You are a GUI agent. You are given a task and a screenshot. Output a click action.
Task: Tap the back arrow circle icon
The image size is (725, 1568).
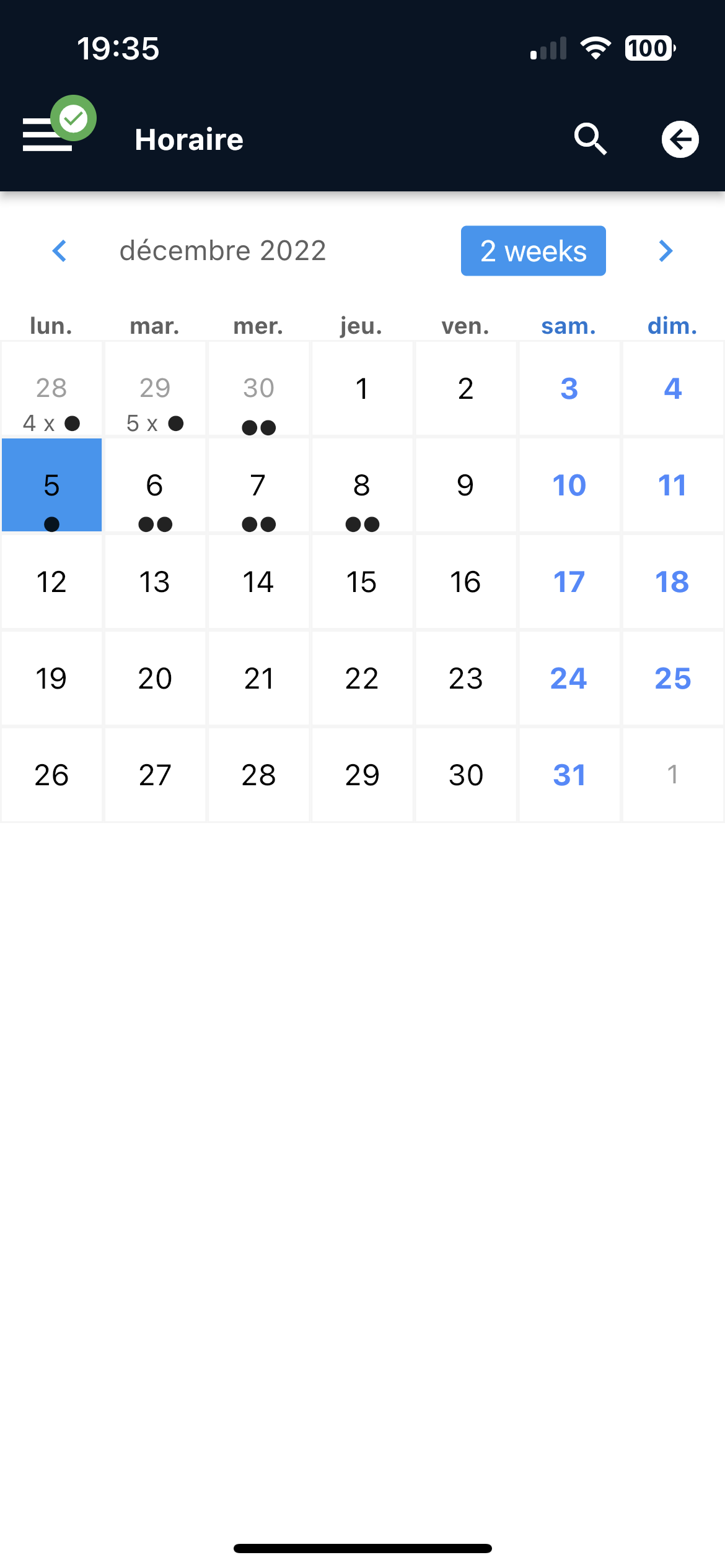coord(680,139)
